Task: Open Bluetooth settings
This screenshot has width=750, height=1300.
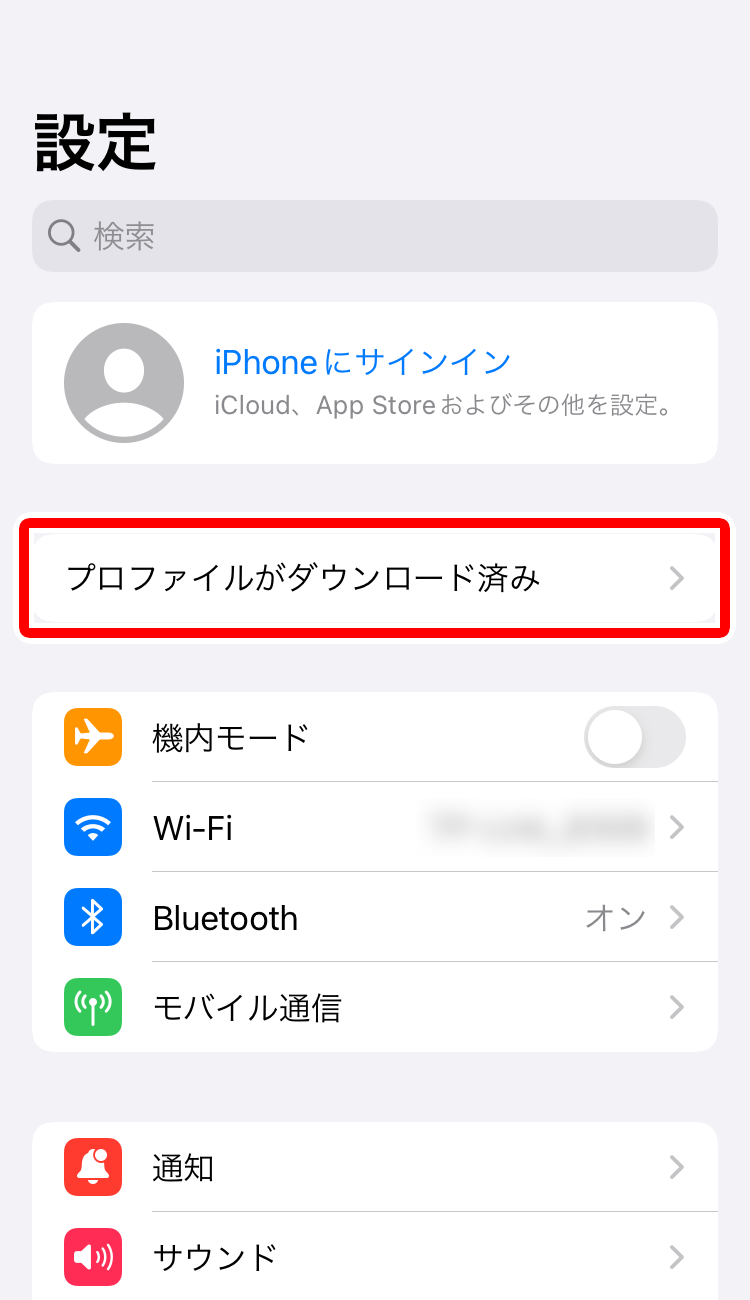Action: (x=375, y=917)
